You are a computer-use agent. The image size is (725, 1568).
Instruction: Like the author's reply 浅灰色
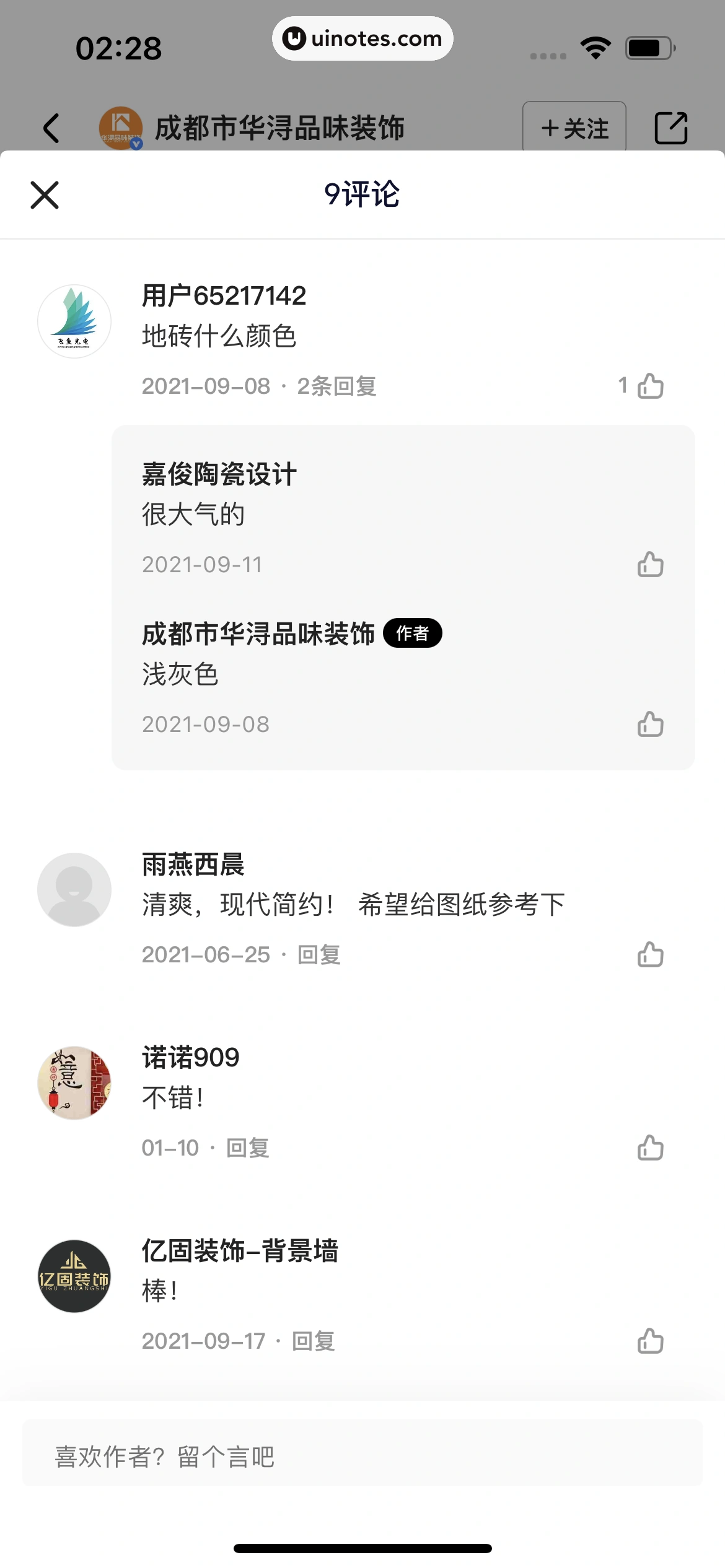(651, 723)
